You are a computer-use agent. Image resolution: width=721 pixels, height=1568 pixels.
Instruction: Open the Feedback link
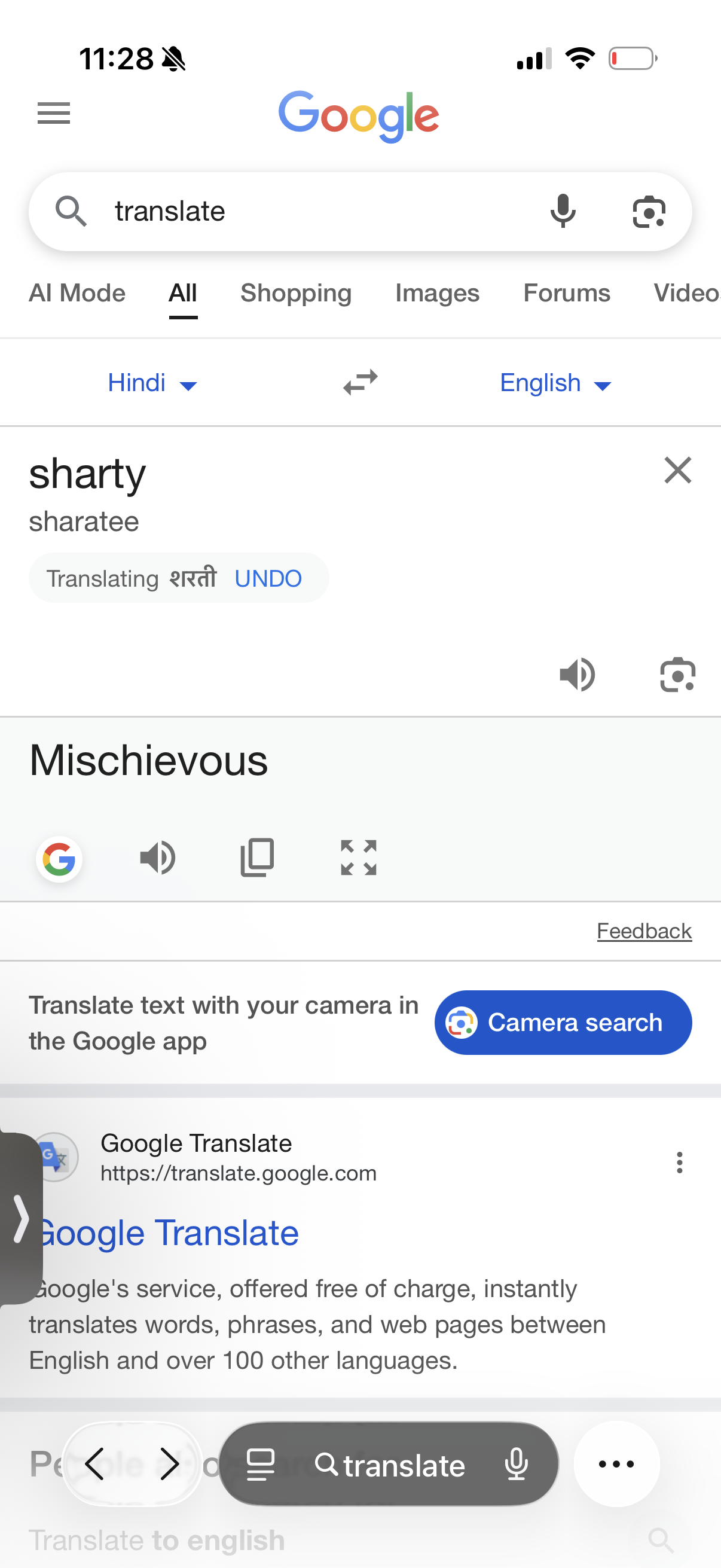[644, 931]
